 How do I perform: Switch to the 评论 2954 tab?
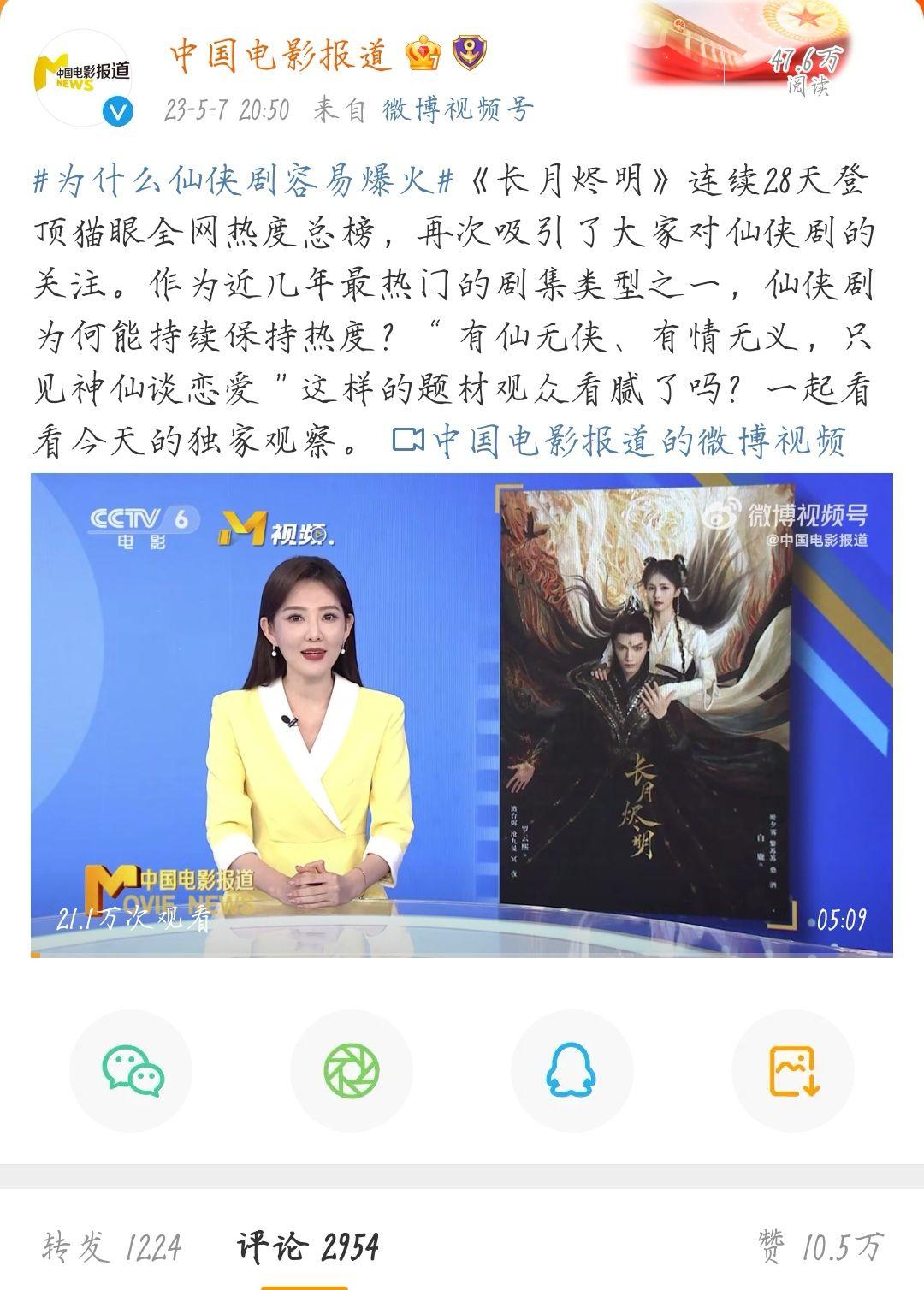[308, 1246]
